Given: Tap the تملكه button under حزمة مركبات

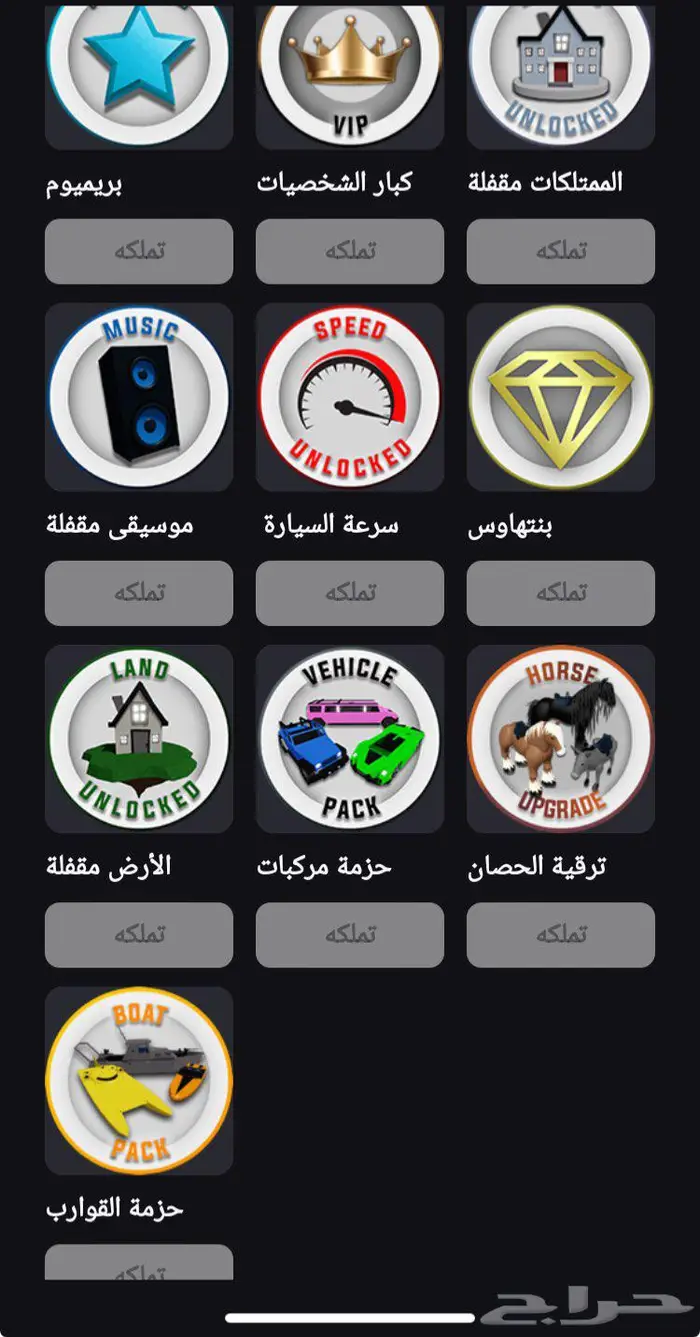Looking at the screenshot, I should [350, 935].
